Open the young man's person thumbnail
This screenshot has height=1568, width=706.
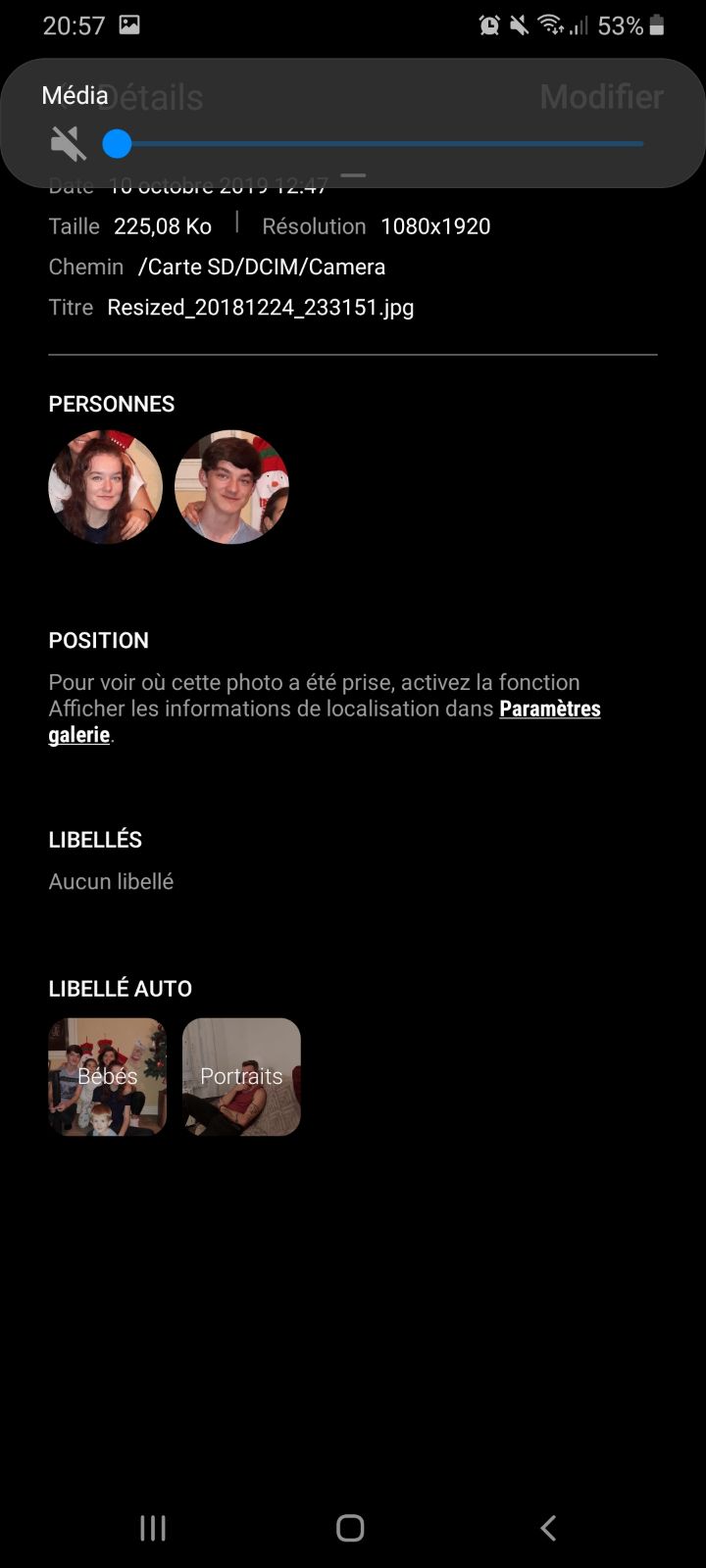[231, 487]
